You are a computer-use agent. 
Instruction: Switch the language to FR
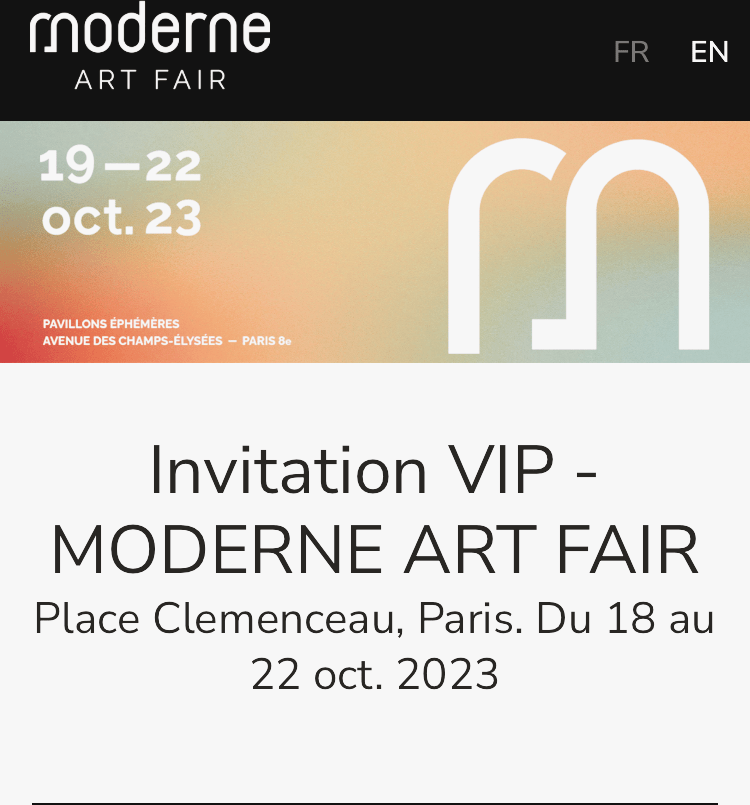631,52
